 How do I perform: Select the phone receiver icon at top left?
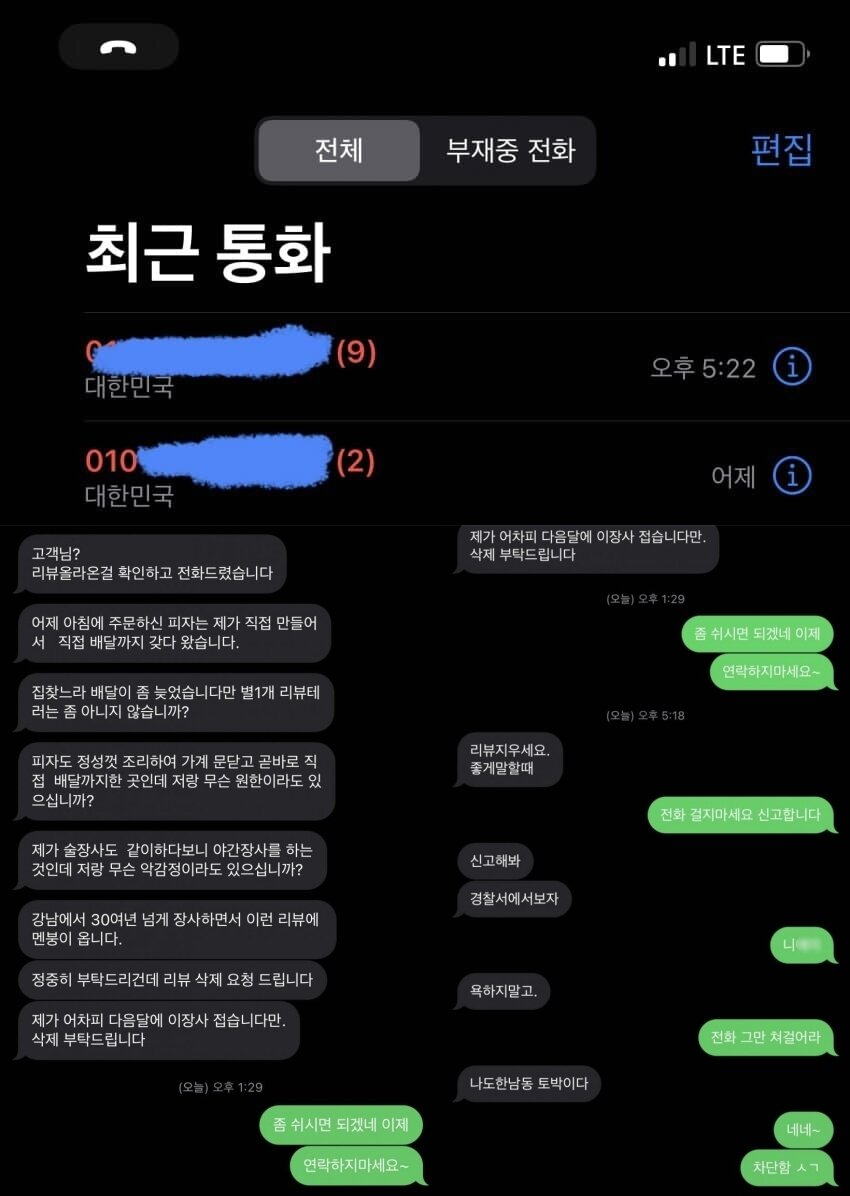pyautogui.click(x=118, y=46)
